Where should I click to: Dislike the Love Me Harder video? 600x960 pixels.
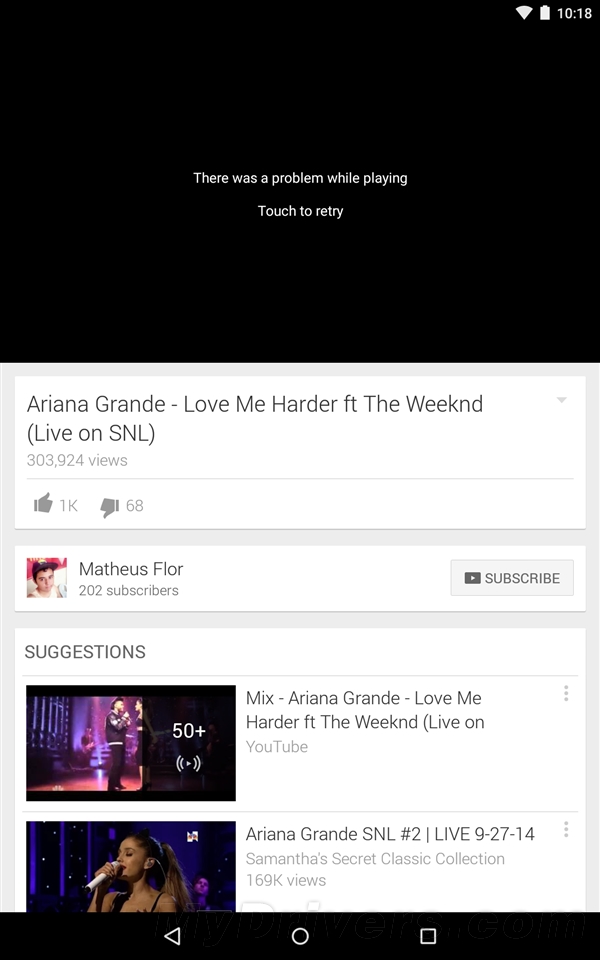110,506
